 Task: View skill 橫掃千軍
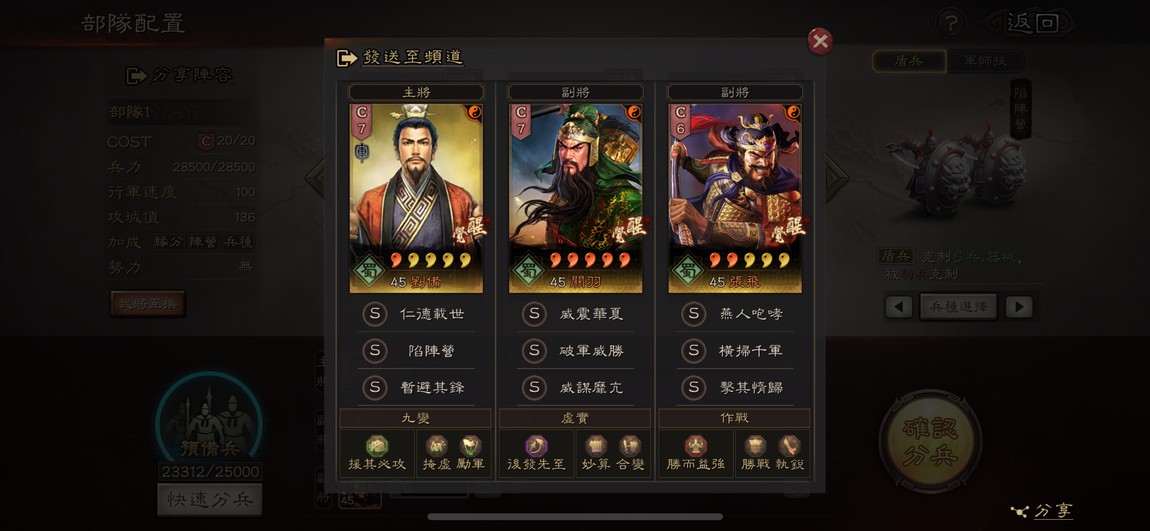(x=735, y=351)
